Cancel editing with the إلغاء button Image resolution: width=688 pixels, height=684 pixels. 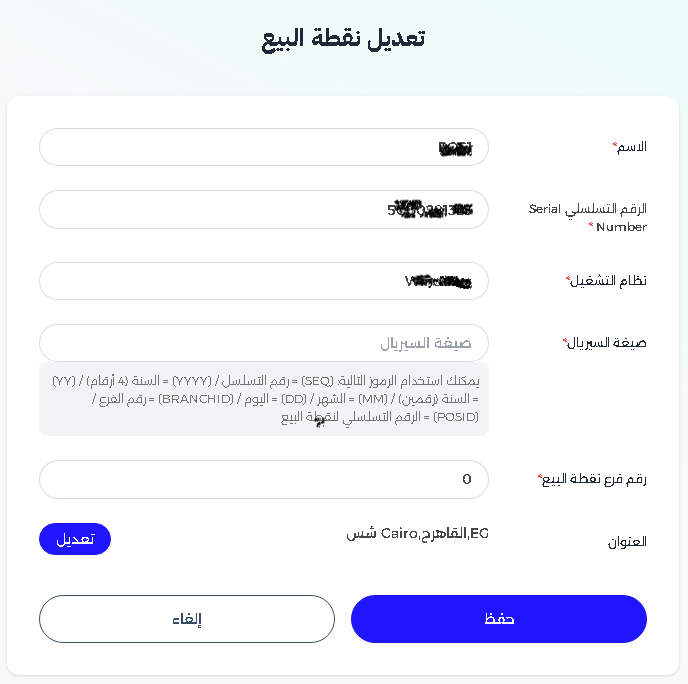point(187,619)
